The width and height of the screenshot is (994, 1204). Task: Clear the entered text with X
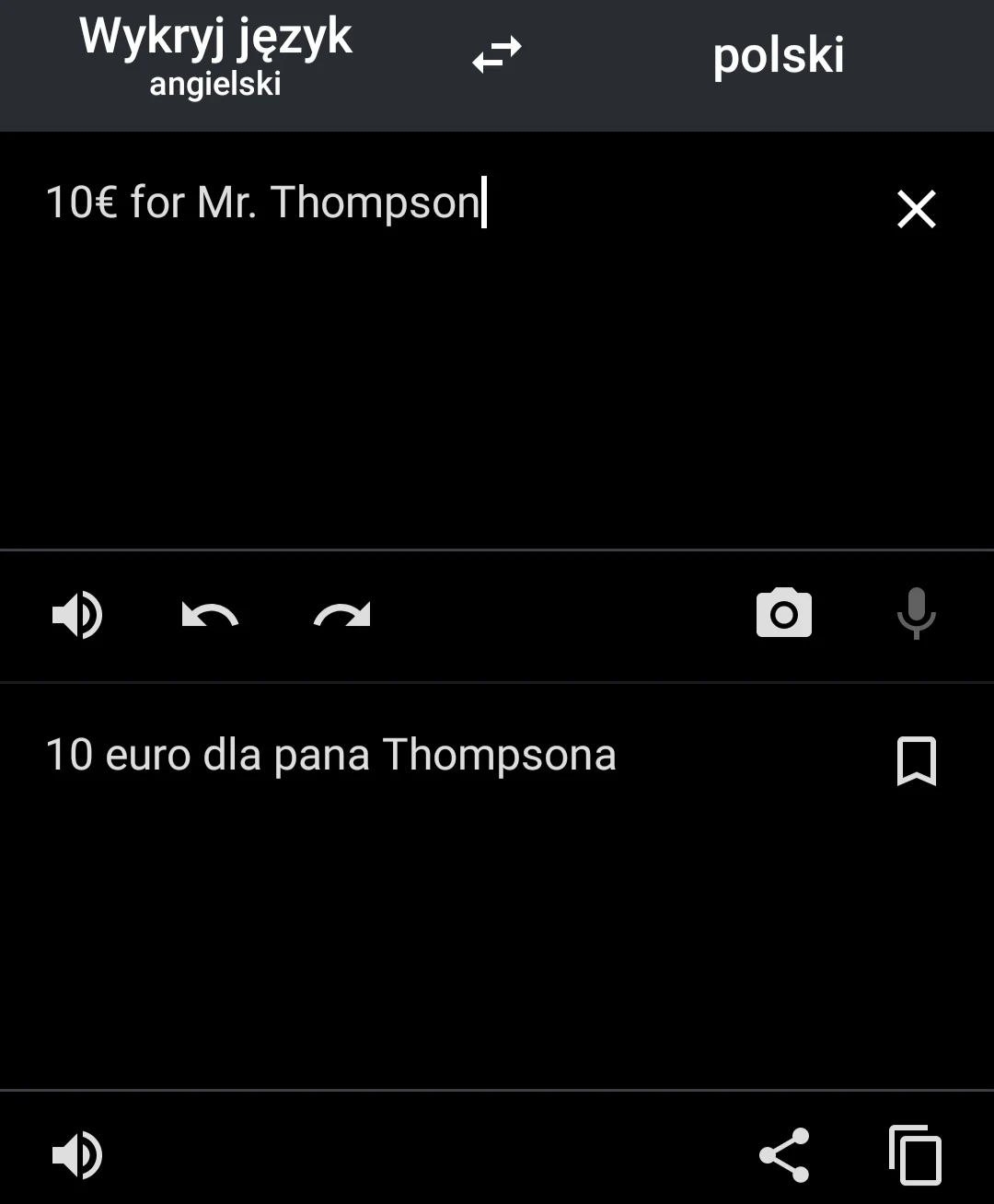tap(916, 209)
